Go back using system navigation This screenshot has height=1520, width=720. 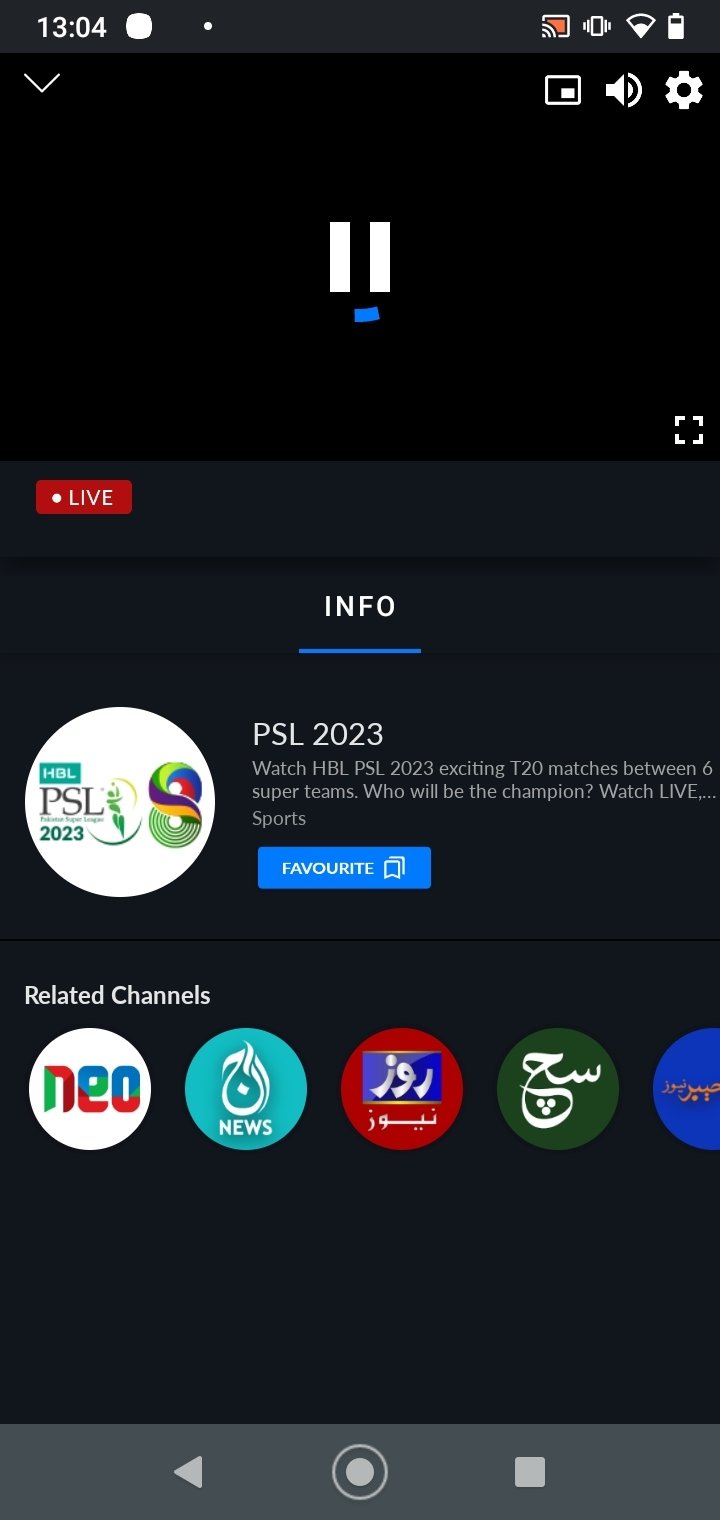pyautogui.click(x=188, y=1472)
